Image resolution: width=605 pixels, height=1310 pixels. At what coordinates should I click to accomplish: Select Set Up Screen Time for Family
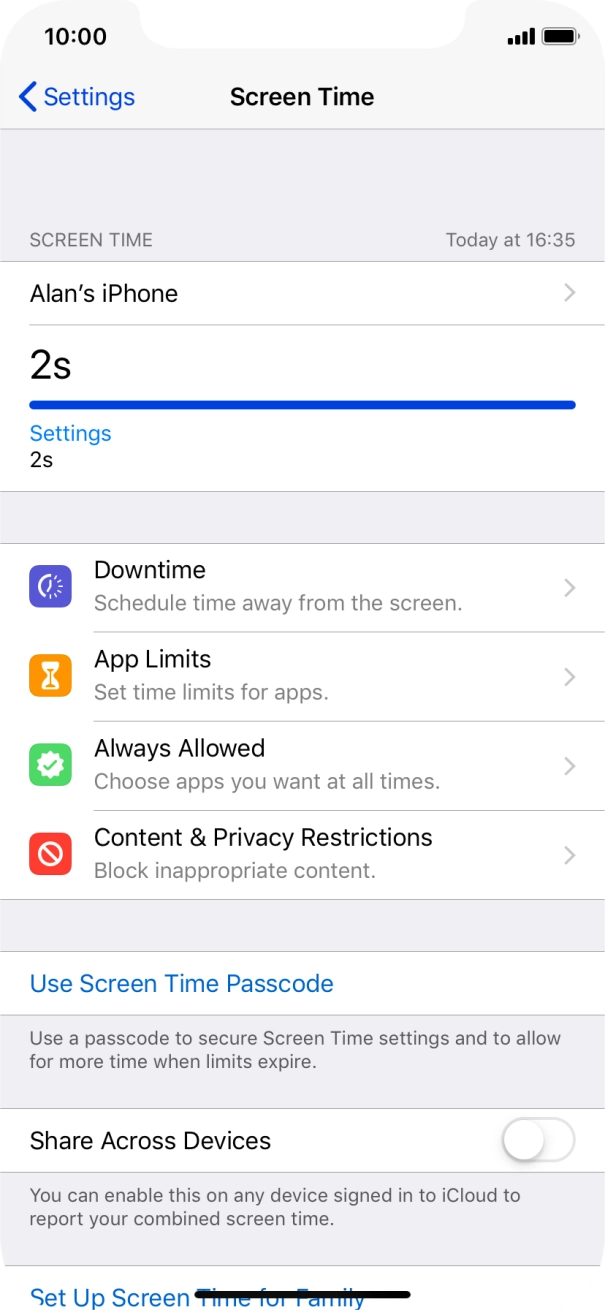point(197,1297)
